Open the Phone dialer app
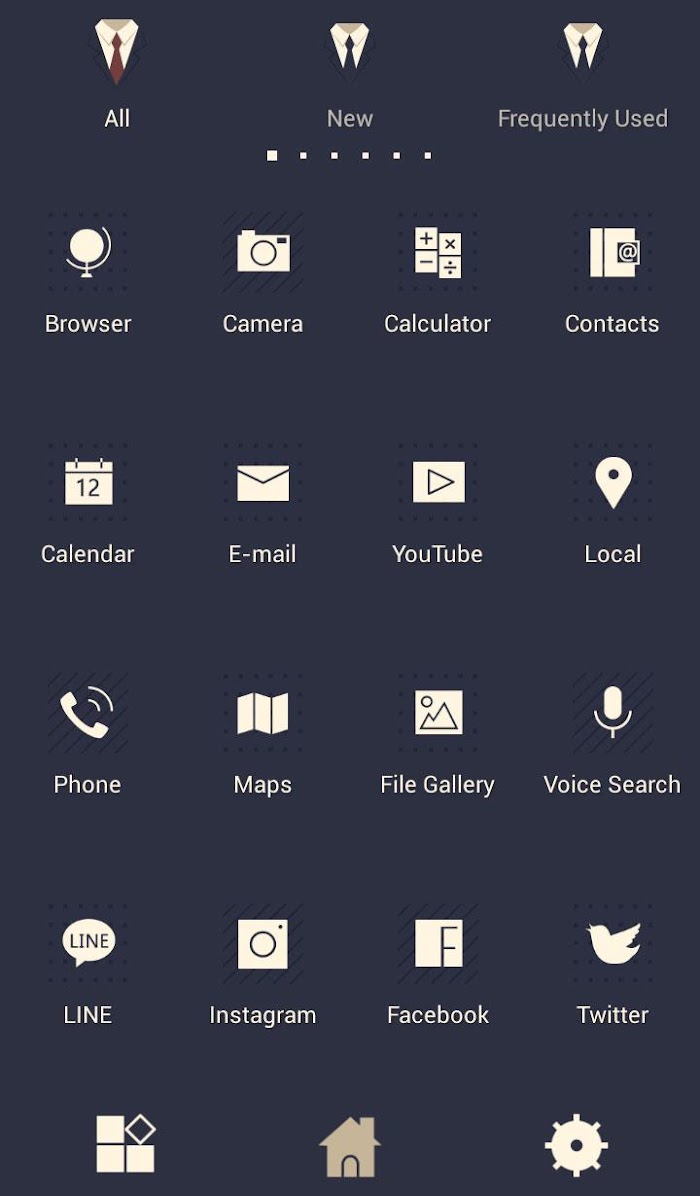The width and height of the screenshot is (700, 1196). click(88, 735)
